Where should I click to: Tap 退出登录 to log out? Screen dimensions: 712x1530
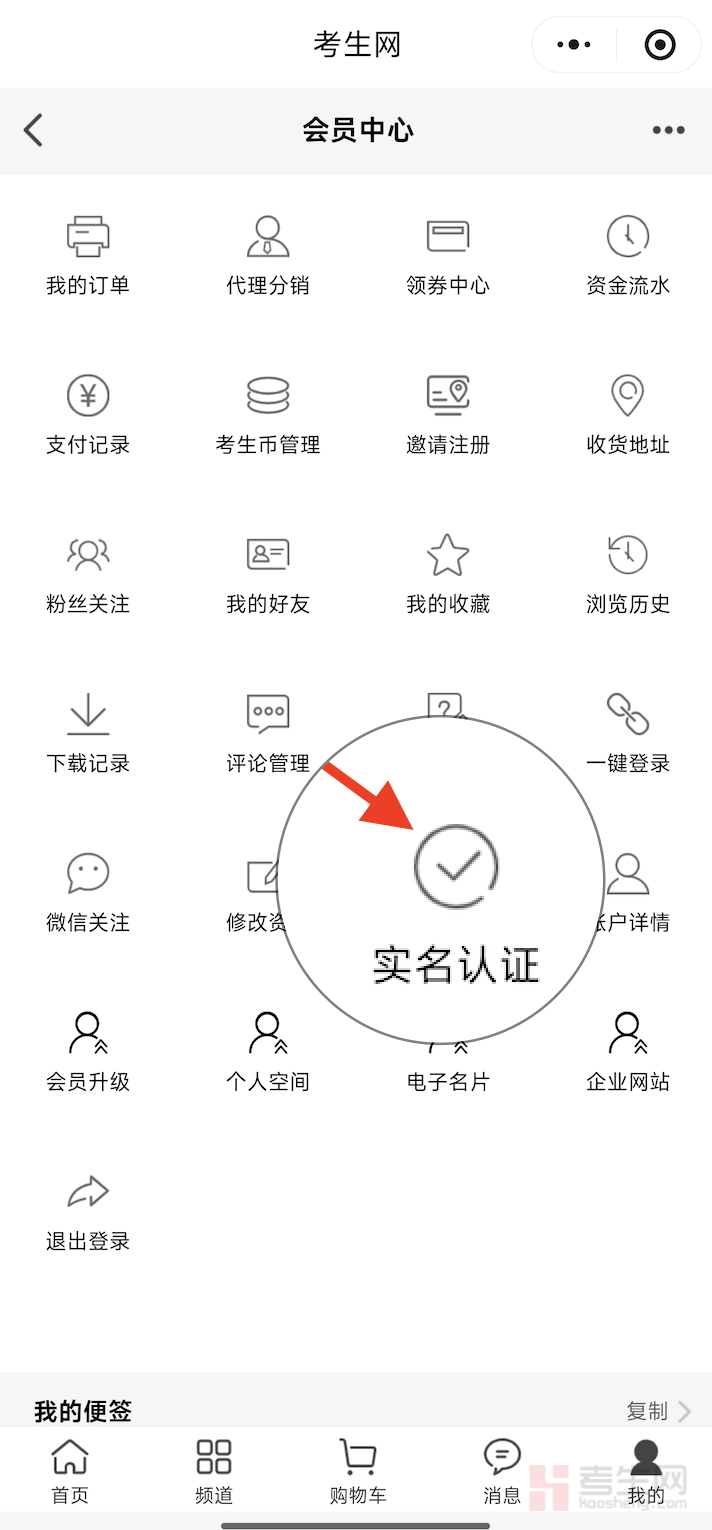pos(88,1210)
